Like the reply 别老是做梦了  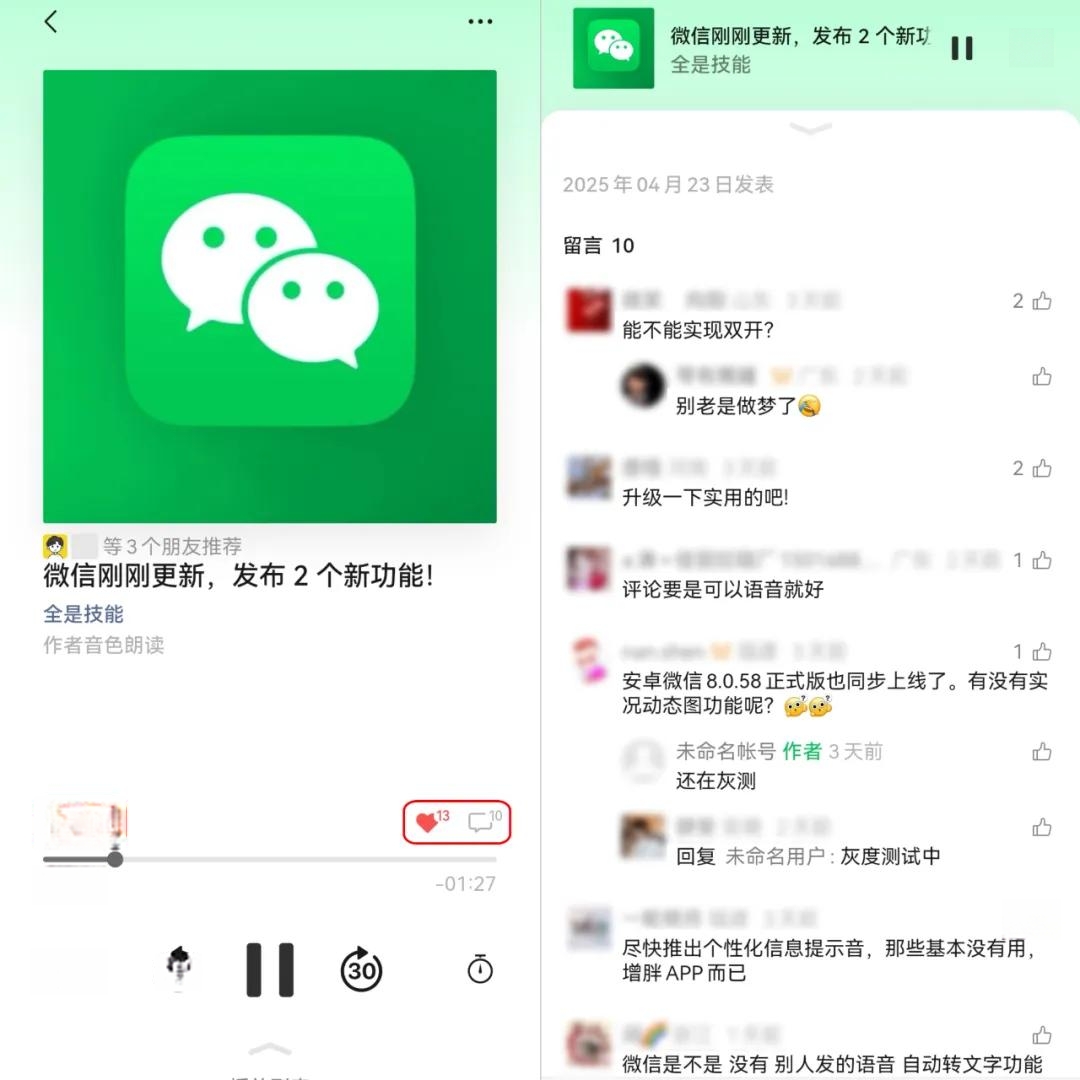tap(1042, 377)
